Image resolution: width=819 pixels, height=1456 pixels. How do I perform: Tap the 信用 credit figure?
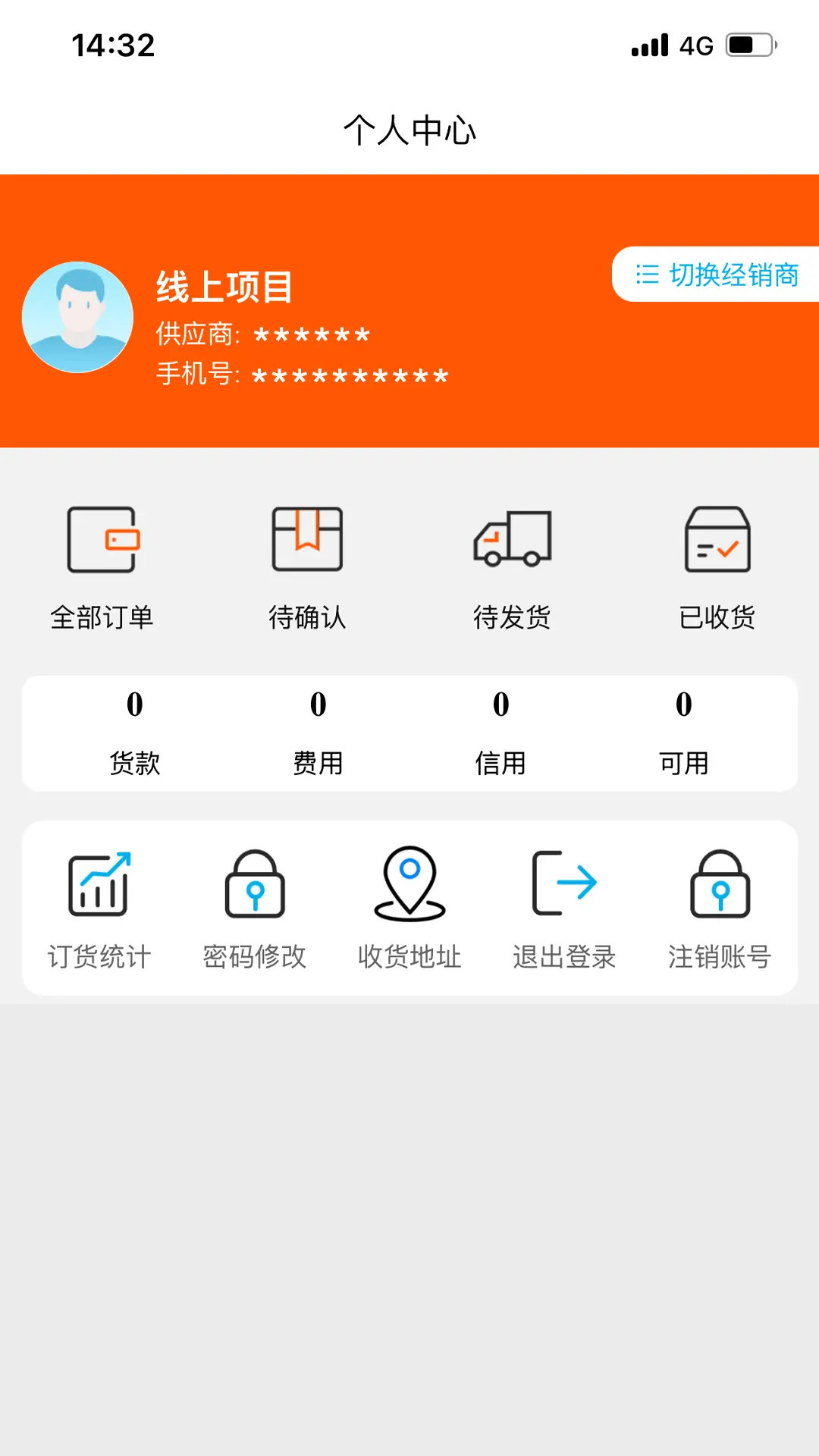coord(500,705)
